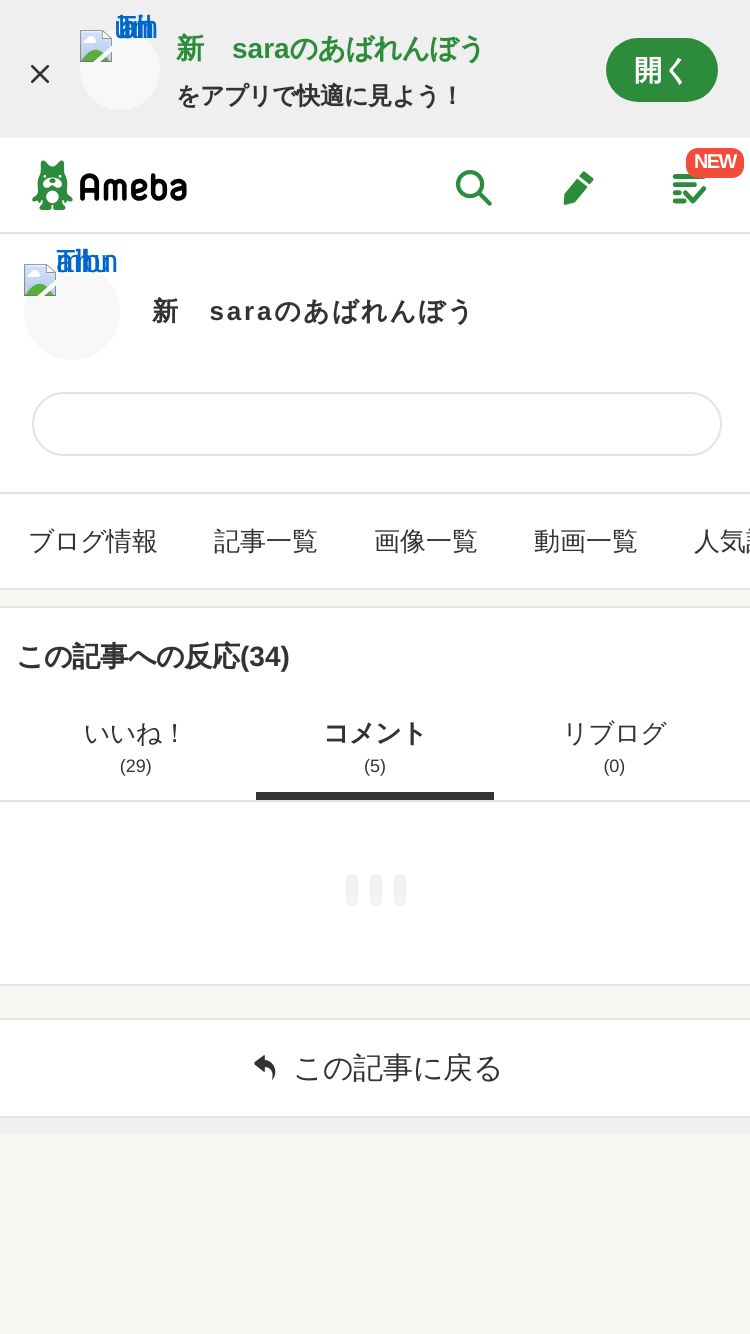
Task: Switch to 画像一覧 image list
Action: point(425,541)
